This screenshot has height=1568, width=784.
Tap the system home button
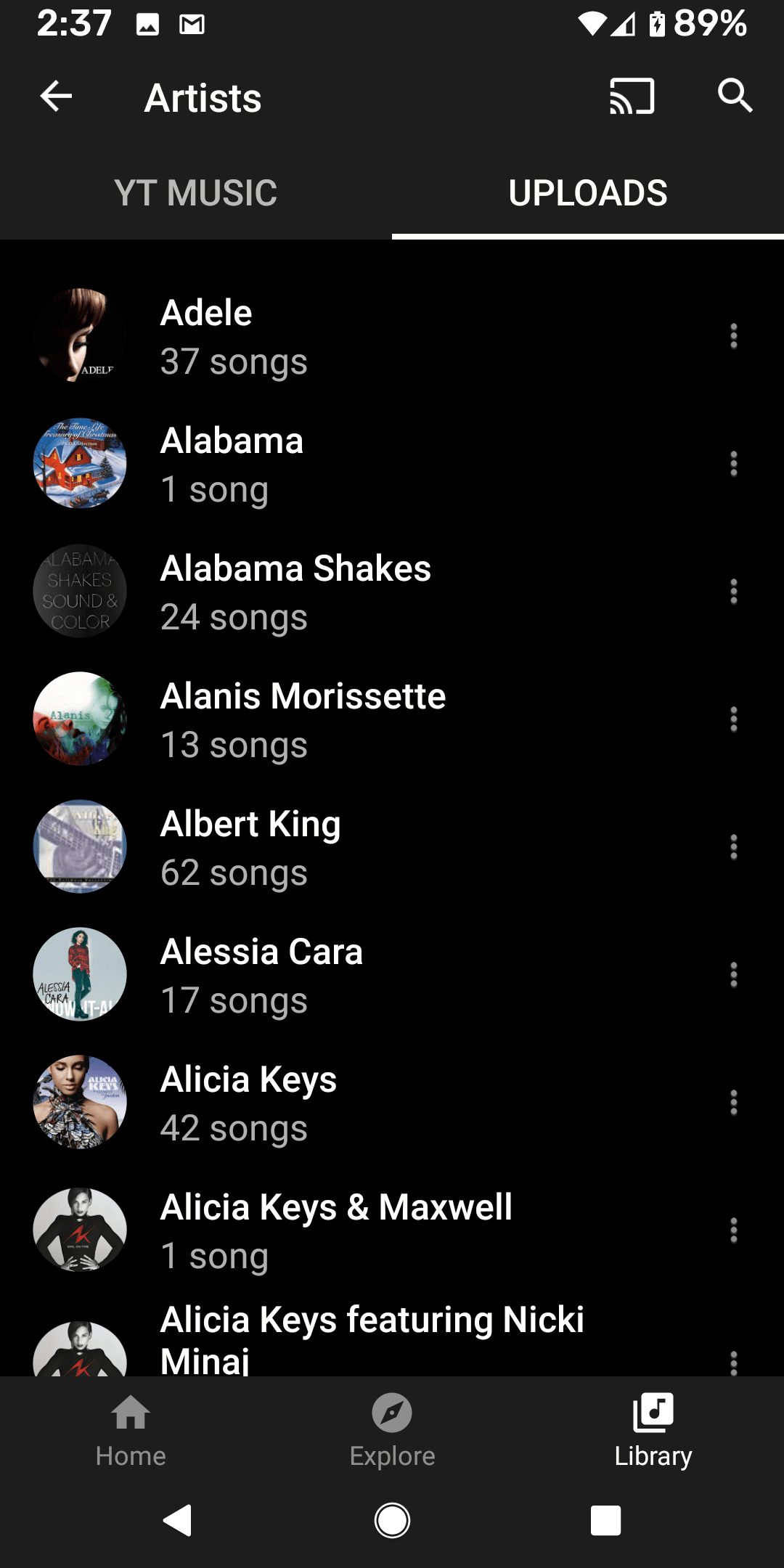(392, 1520)
